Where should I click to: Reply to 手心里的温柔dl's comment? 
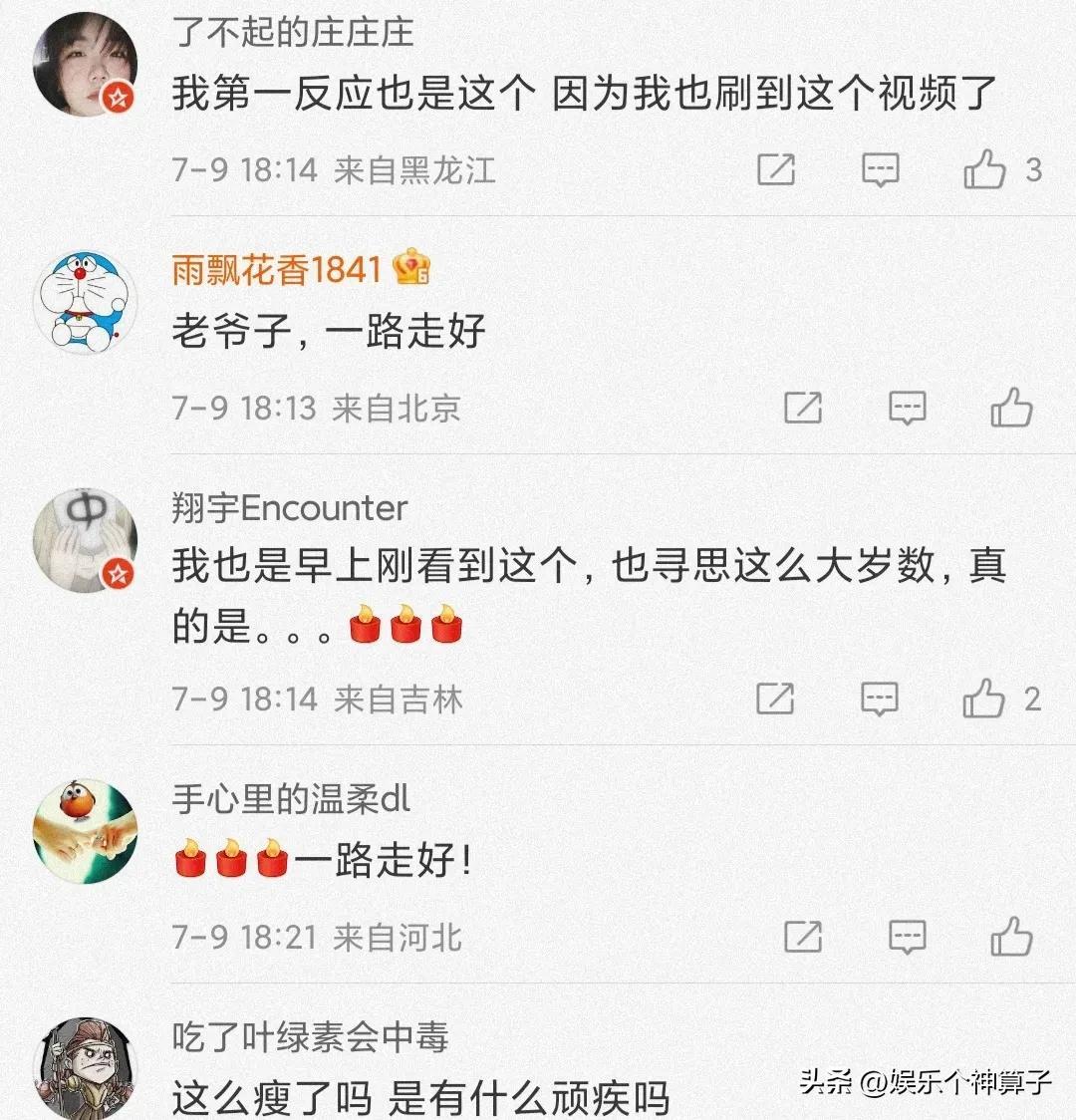coord(907,937)
